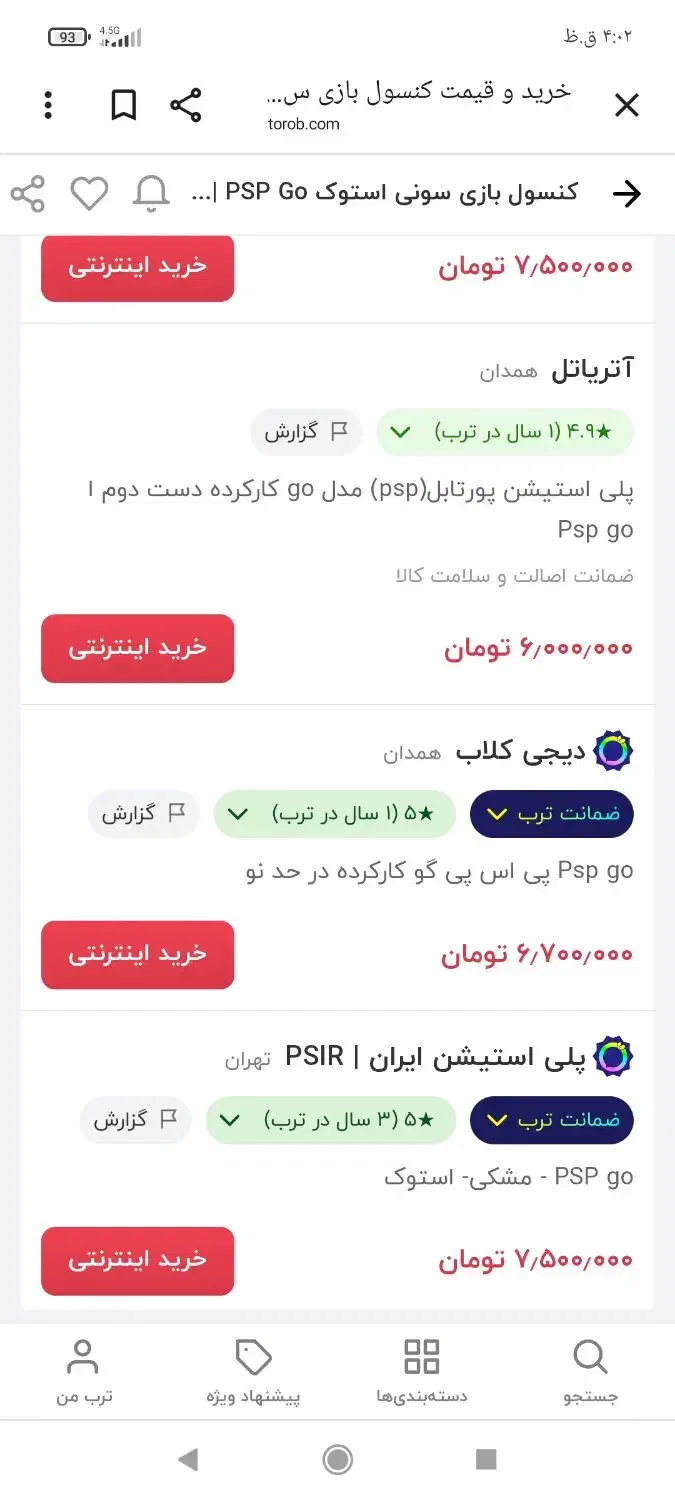
Task: Expand آتریاتل's 4.9 rating chip
Action: click(x=504, y=432)
